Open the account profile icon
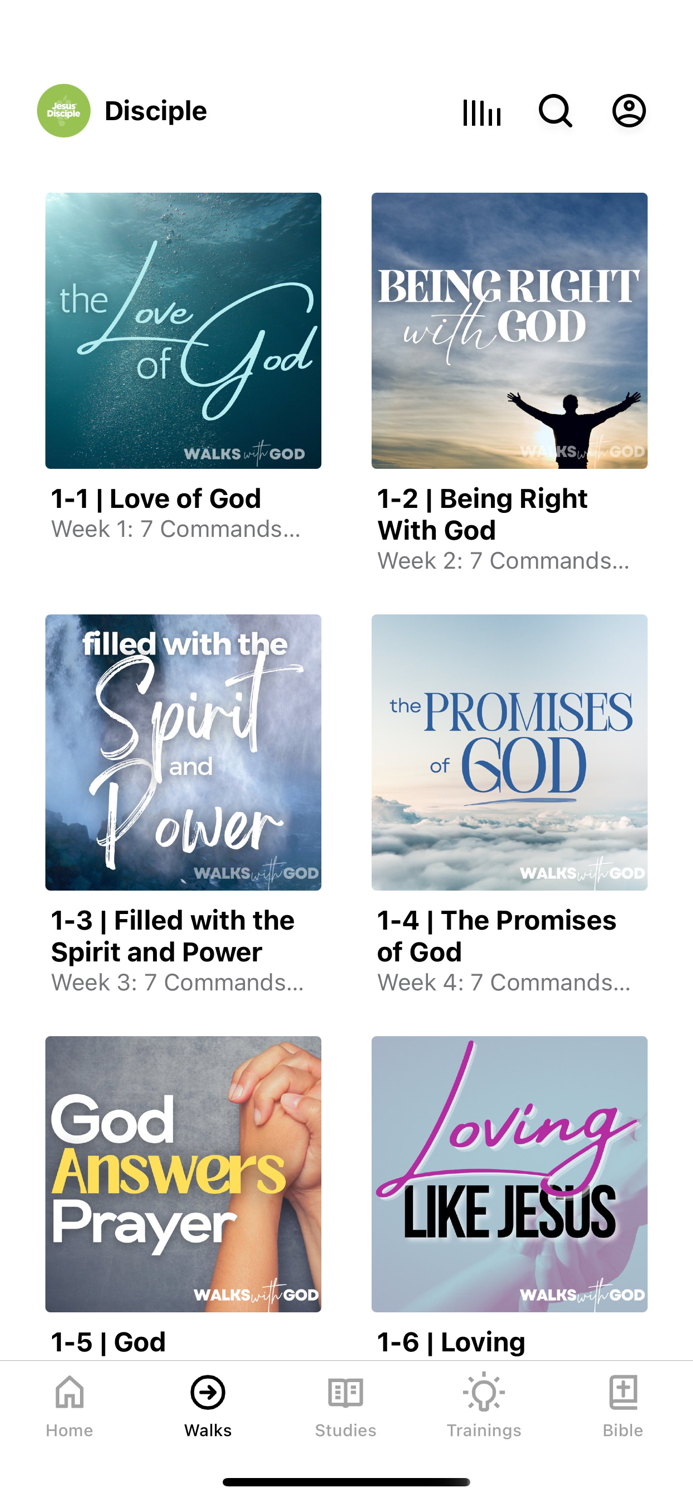693x1500 pixels. (629, 111)
